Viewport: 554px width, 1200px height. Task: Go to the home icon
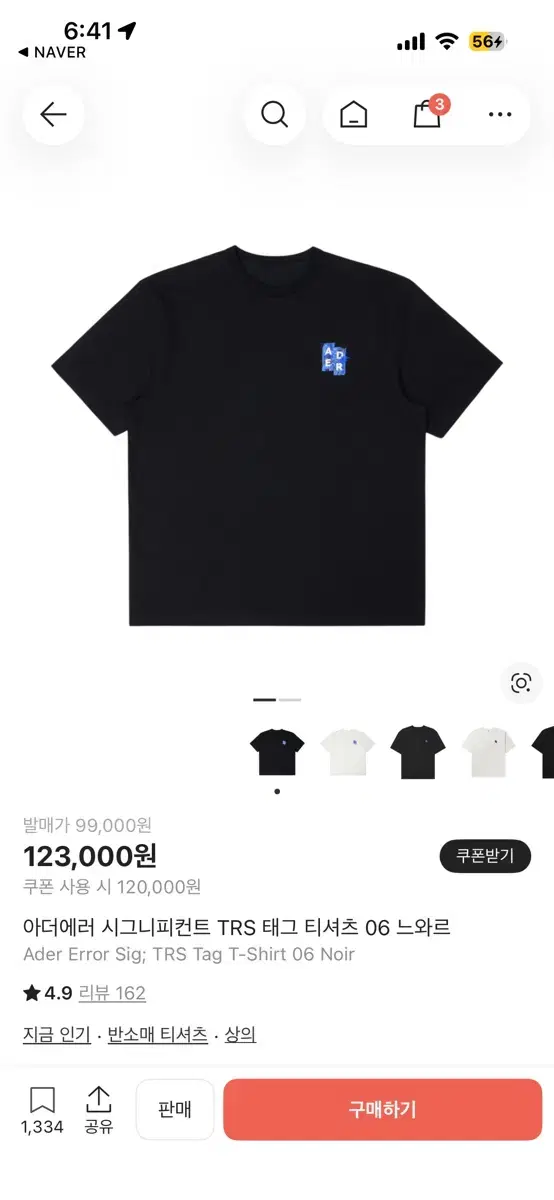coord(353,114)
